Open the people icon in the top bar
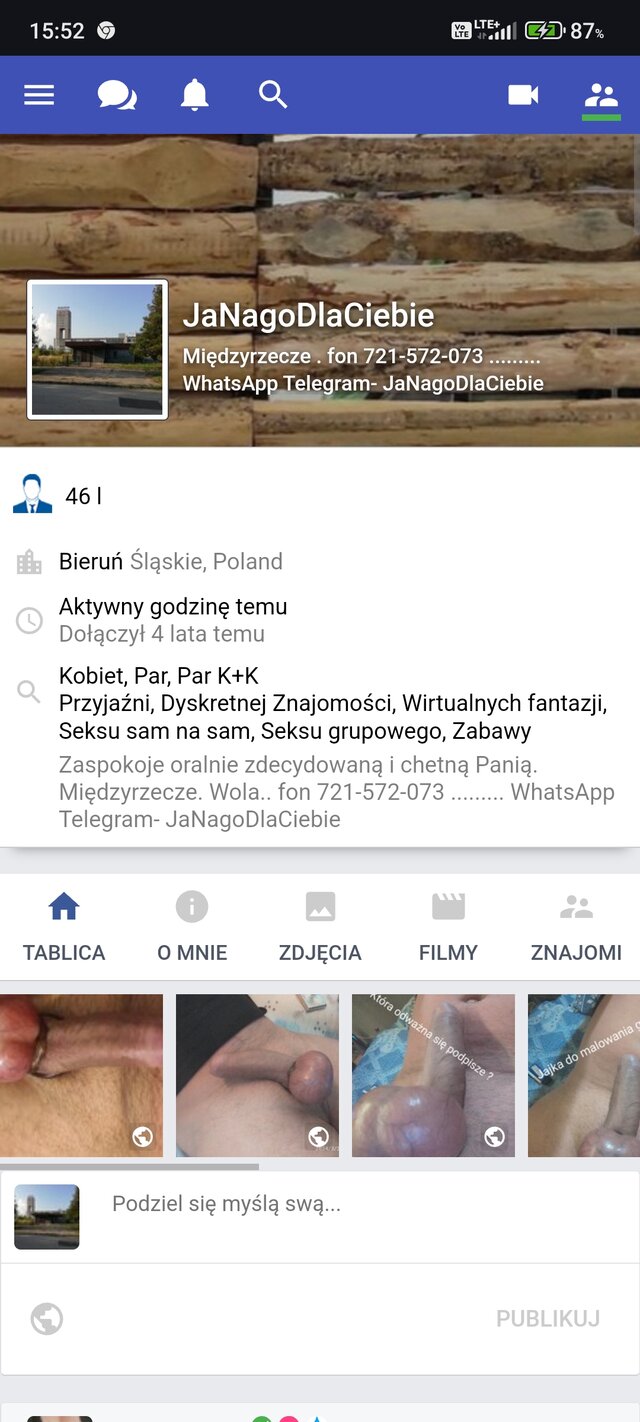The width and height of the screenshot is (640, 1422). [601, 96]
